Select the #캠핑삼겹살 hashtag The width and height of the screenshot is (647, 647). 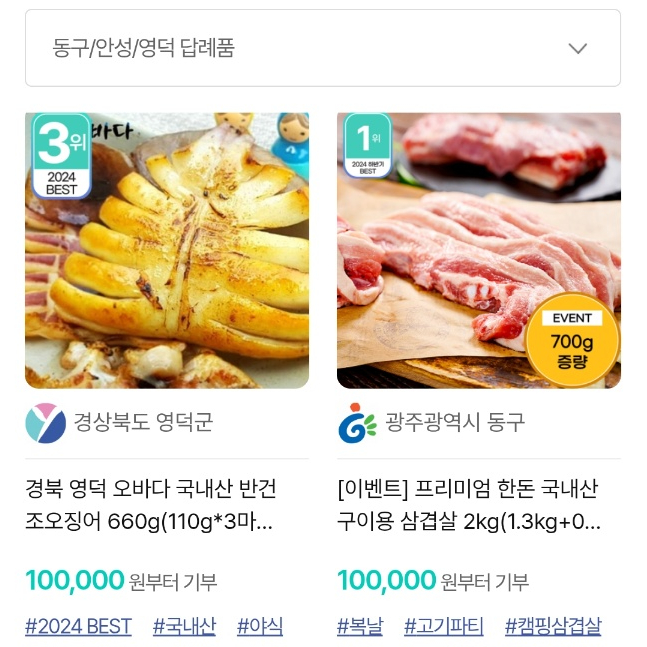(x=553, y=627)
